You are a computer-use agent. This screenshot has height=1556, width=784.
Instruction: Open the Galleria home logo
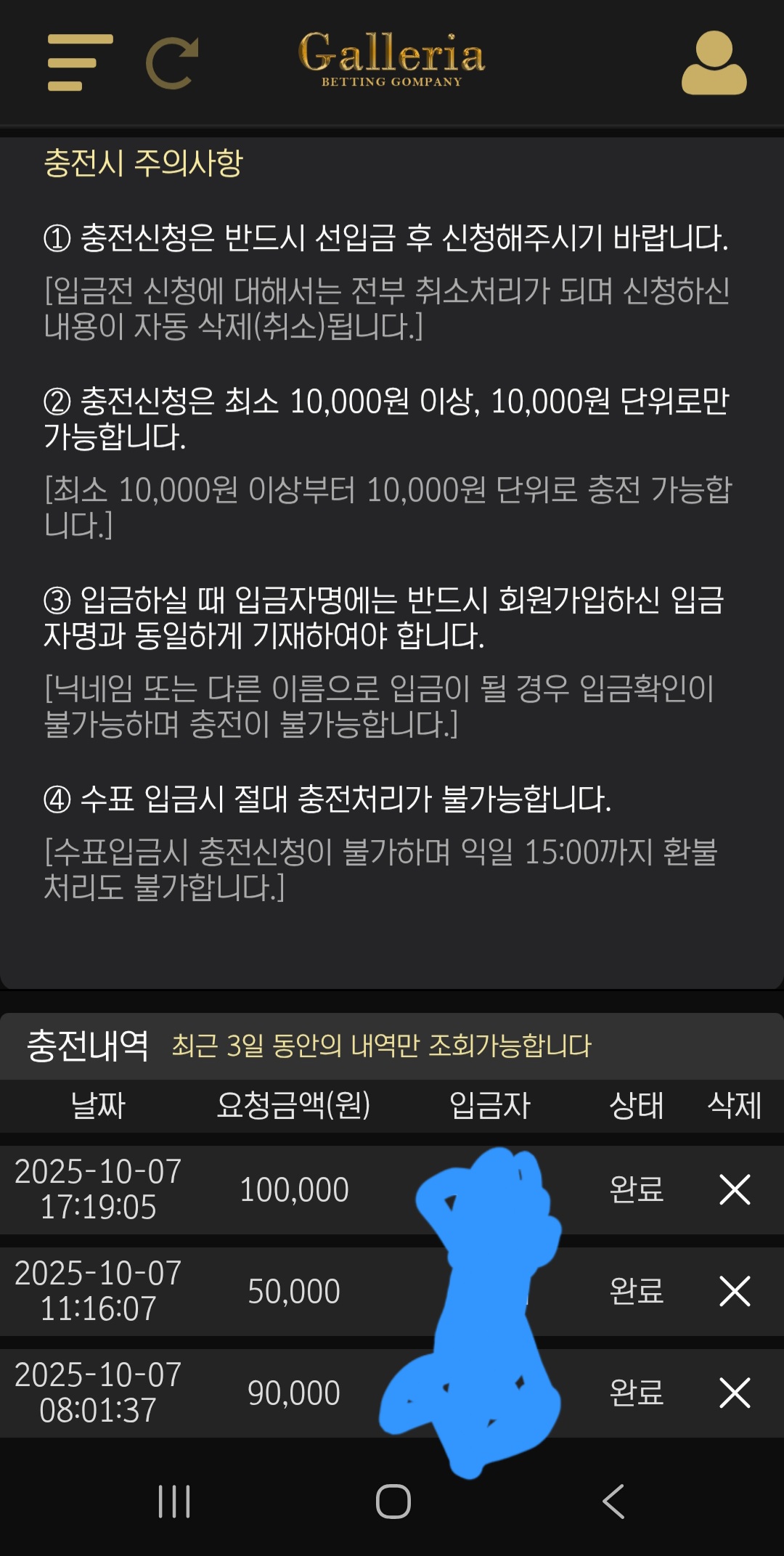point(391,60)
